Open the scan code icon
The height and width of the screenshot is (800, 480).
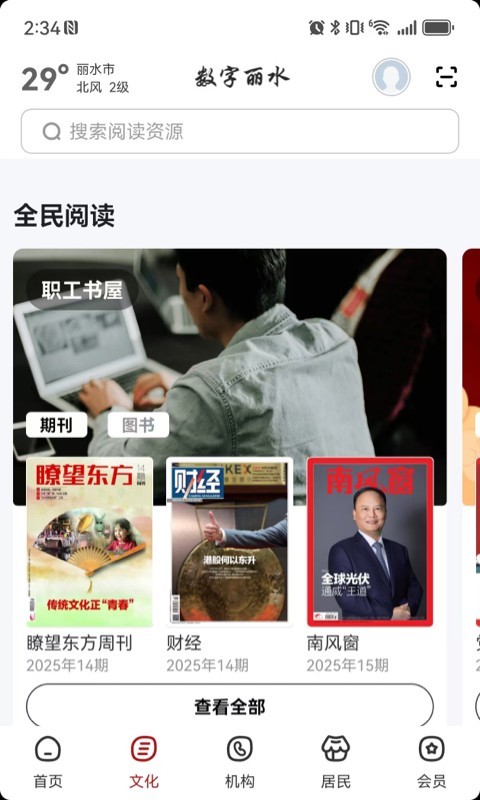tap(446, 77)
